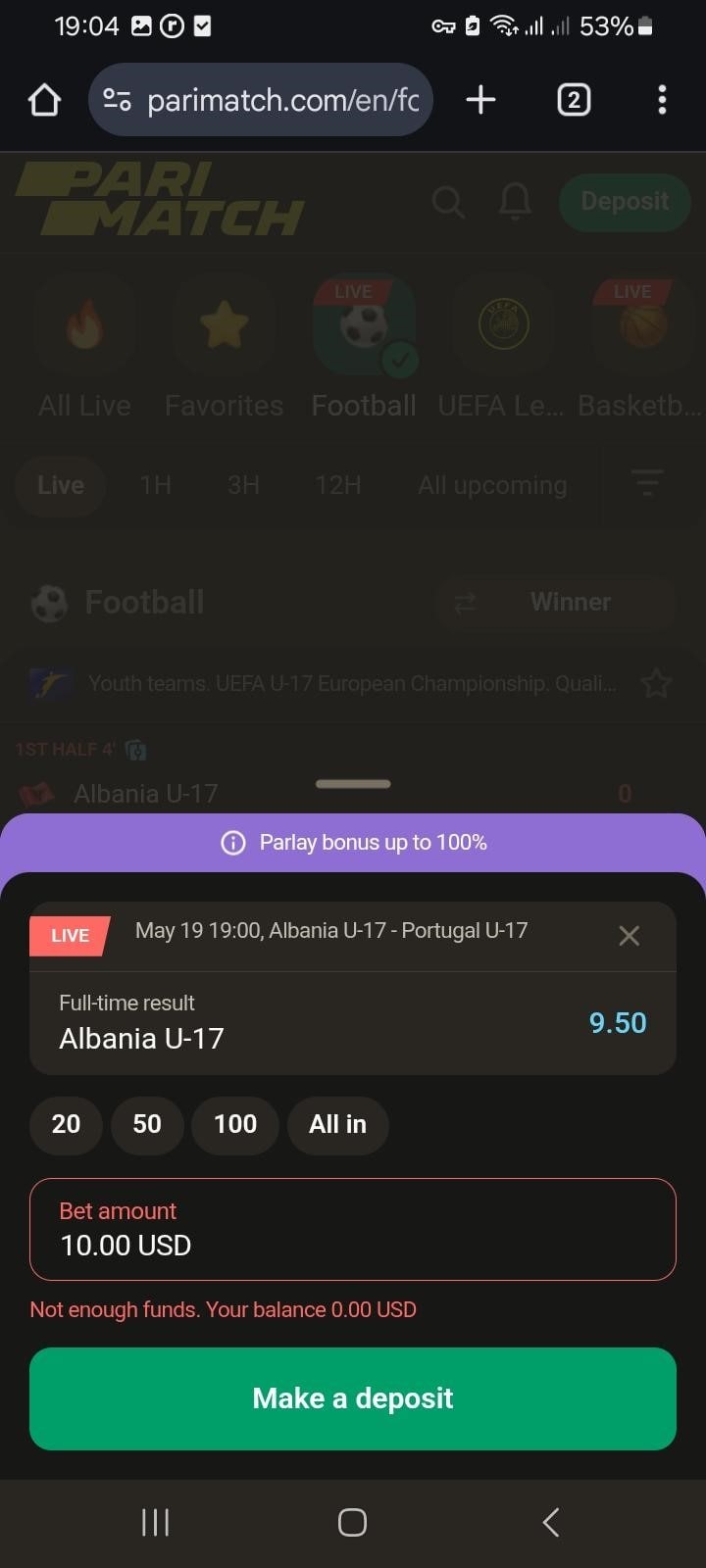Show the open tabs switcher
The image size is (706, 1568).
pyautogui.click(x=574, y=100)
